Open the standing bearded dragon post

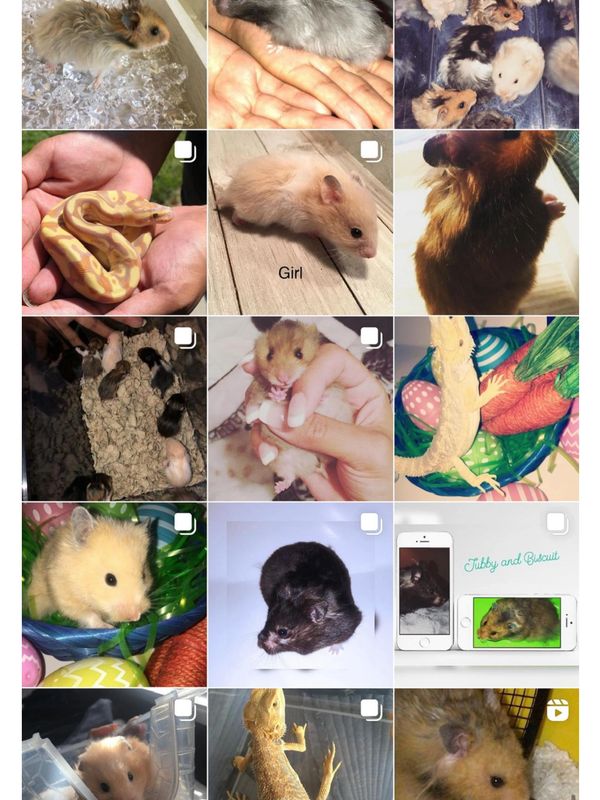click(300, 745)
